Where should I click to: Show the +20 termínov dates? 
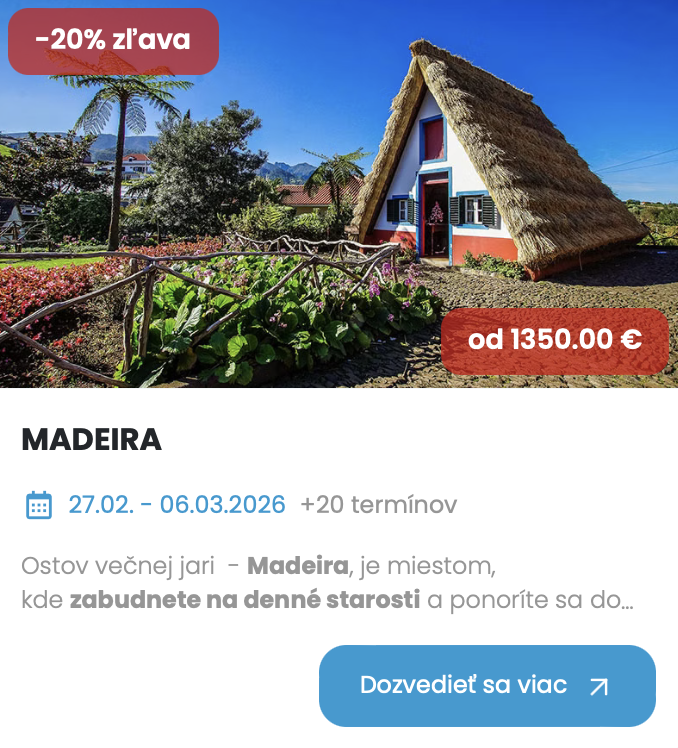tap(378, 505)
